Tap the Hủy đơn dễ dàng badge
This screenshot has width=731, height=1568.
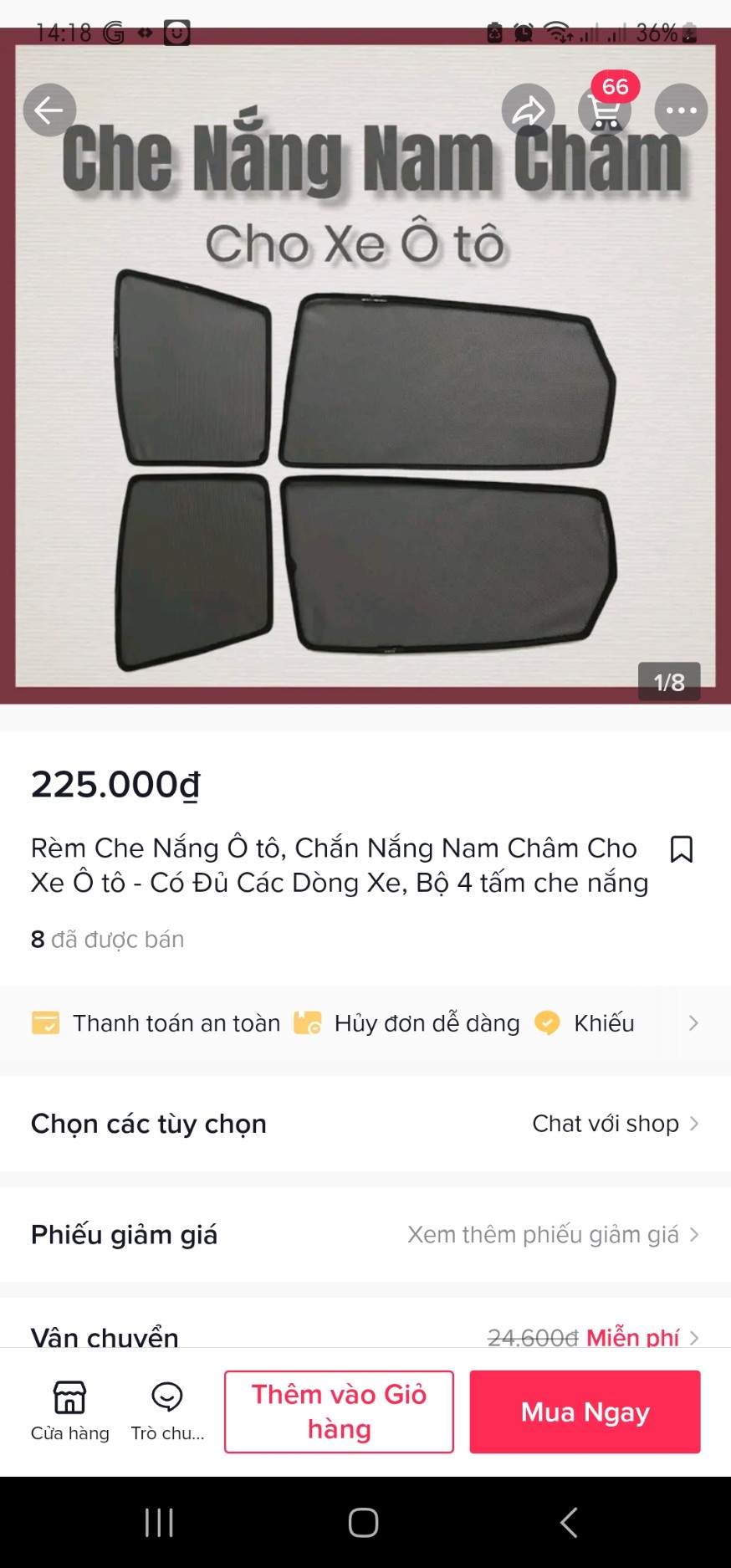pos(306,1022)
